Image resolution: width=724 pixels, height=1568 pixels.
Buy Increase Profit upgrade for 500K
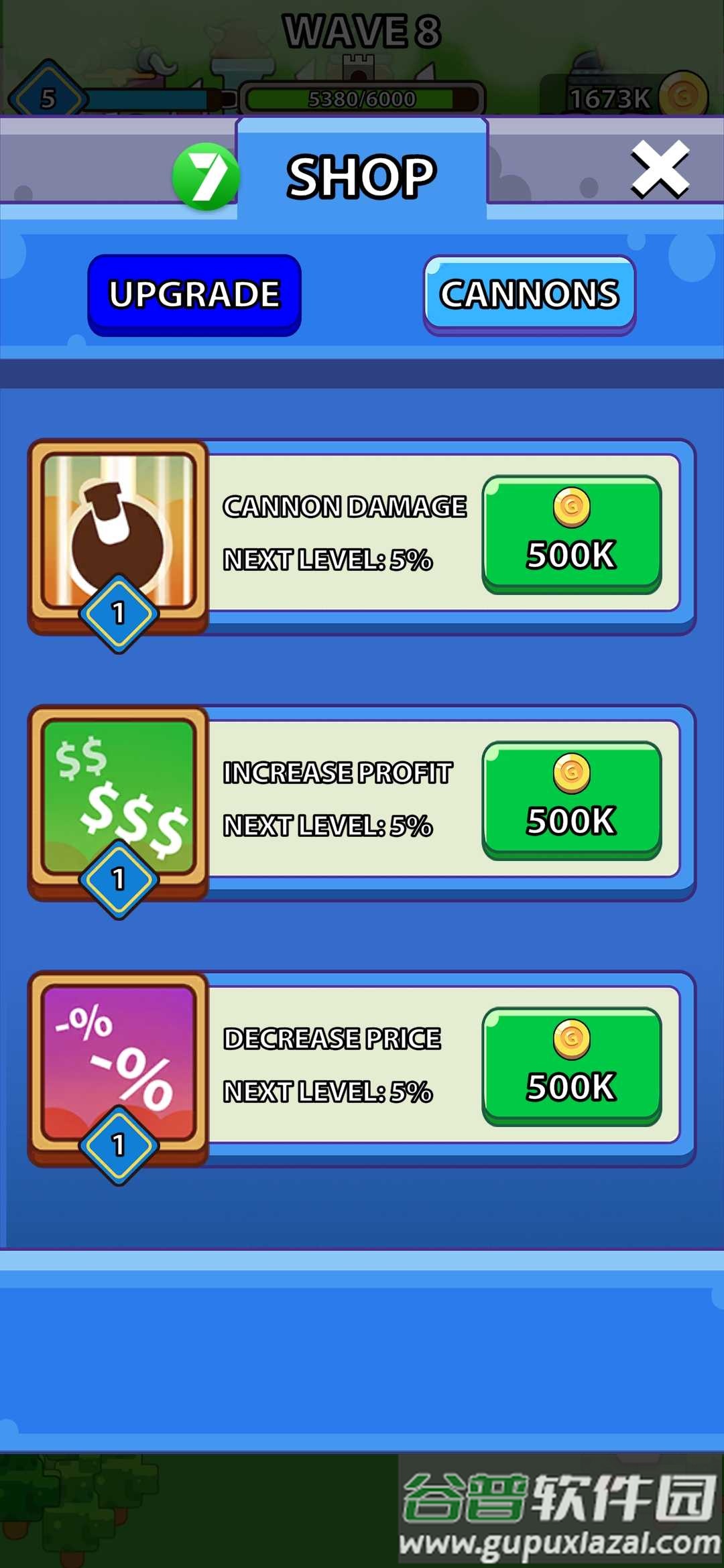(x=572, y=800)
